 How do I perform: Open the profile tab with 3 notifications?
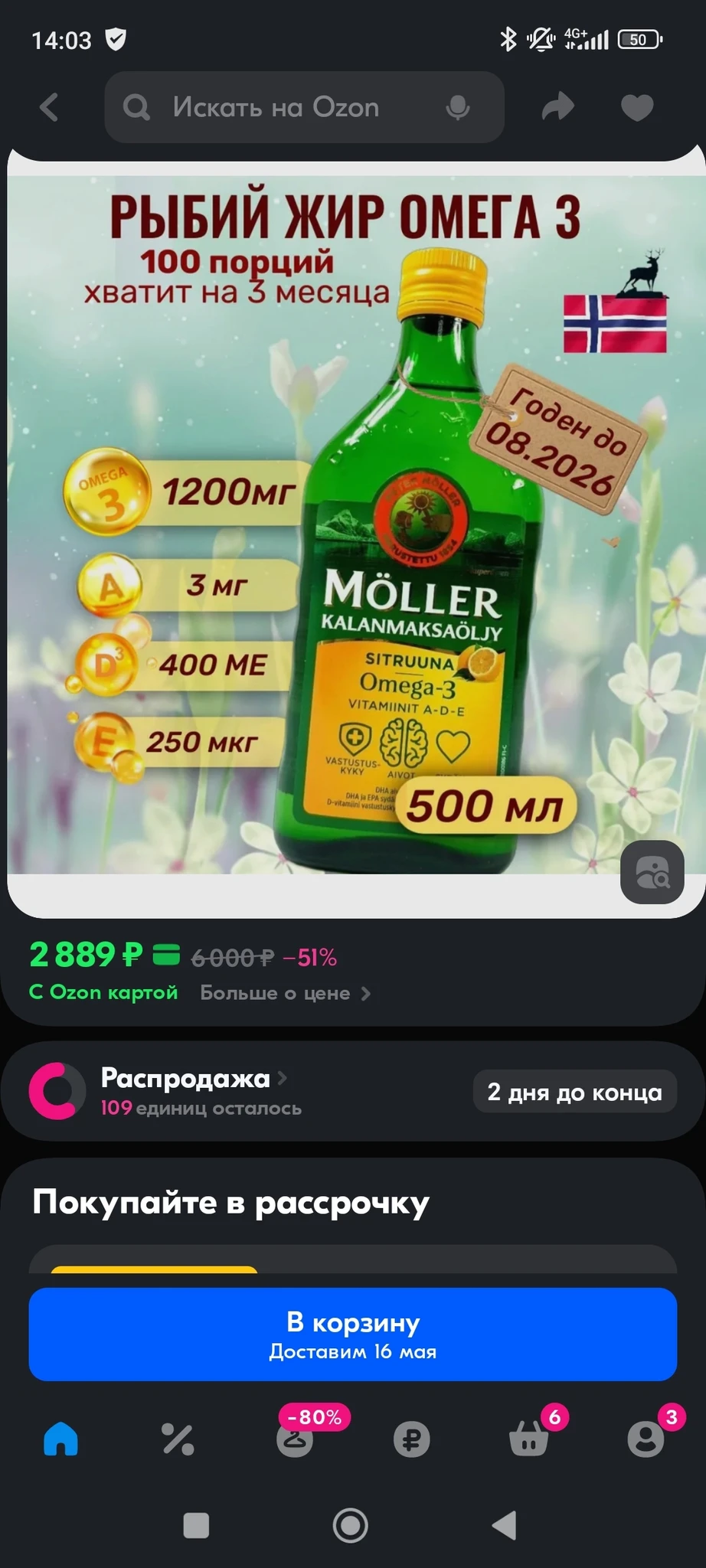[646, 1439]
